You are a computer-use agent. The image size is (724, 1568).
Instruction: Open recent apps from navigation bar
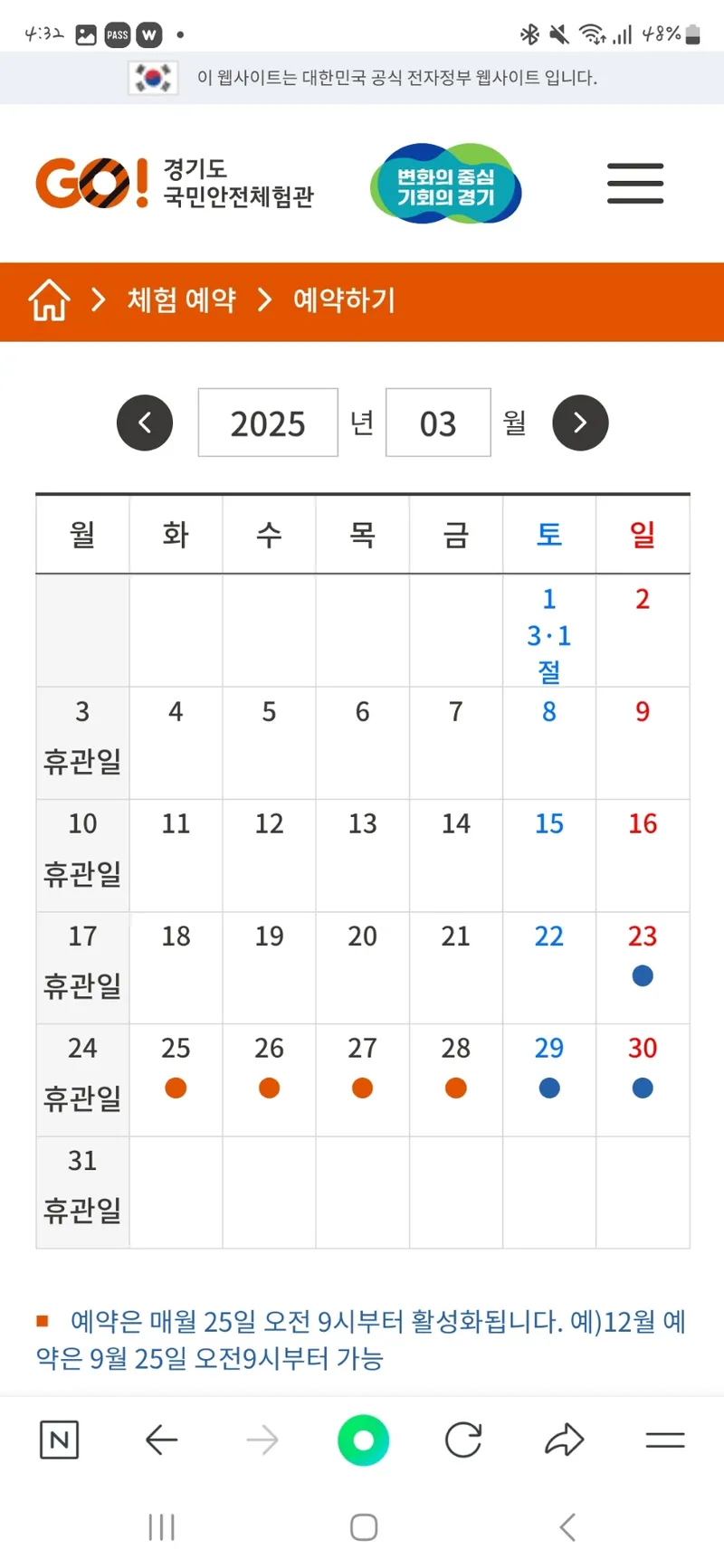[x=161, y=1527]
